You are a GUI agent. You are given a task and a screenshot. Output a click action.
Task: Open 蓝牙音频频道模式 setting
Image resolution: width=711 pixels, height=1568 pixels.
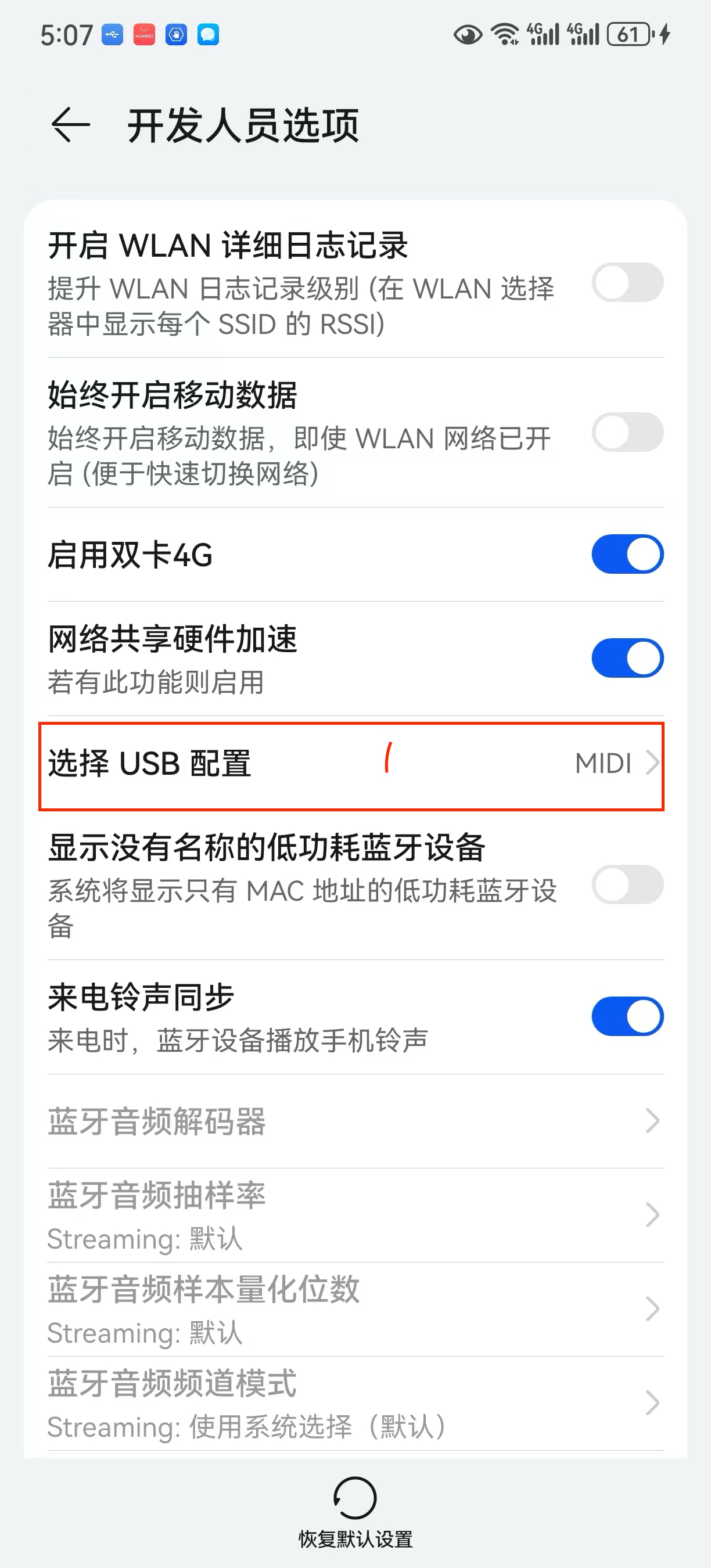tap(351, 1402)
